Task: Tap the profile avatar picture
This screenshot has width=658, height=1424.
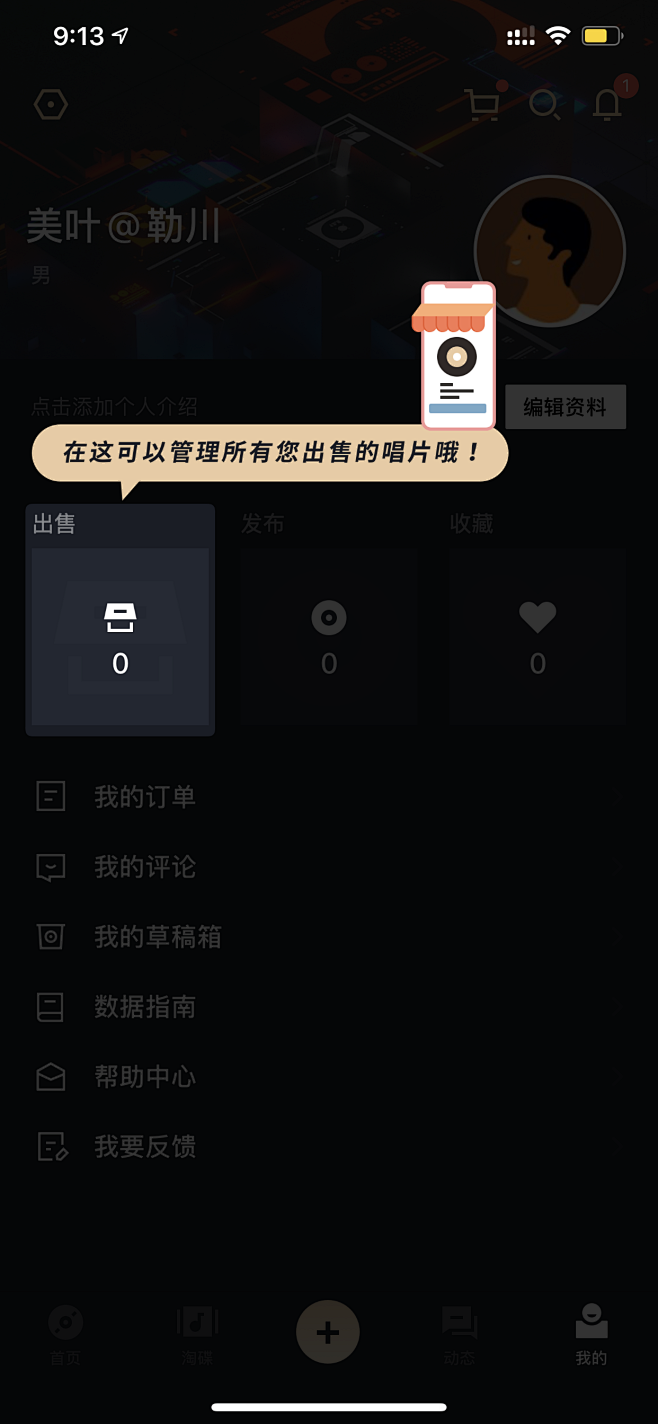Action: 550,252
